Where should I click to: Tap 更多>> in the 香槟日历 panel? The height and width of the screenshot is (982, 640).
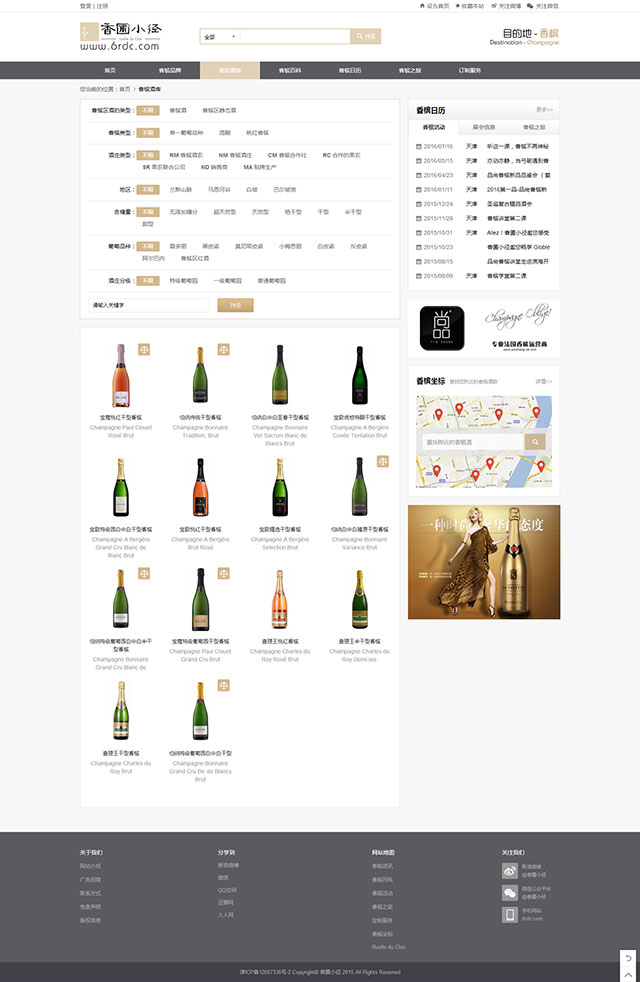(x=544, y=109)
